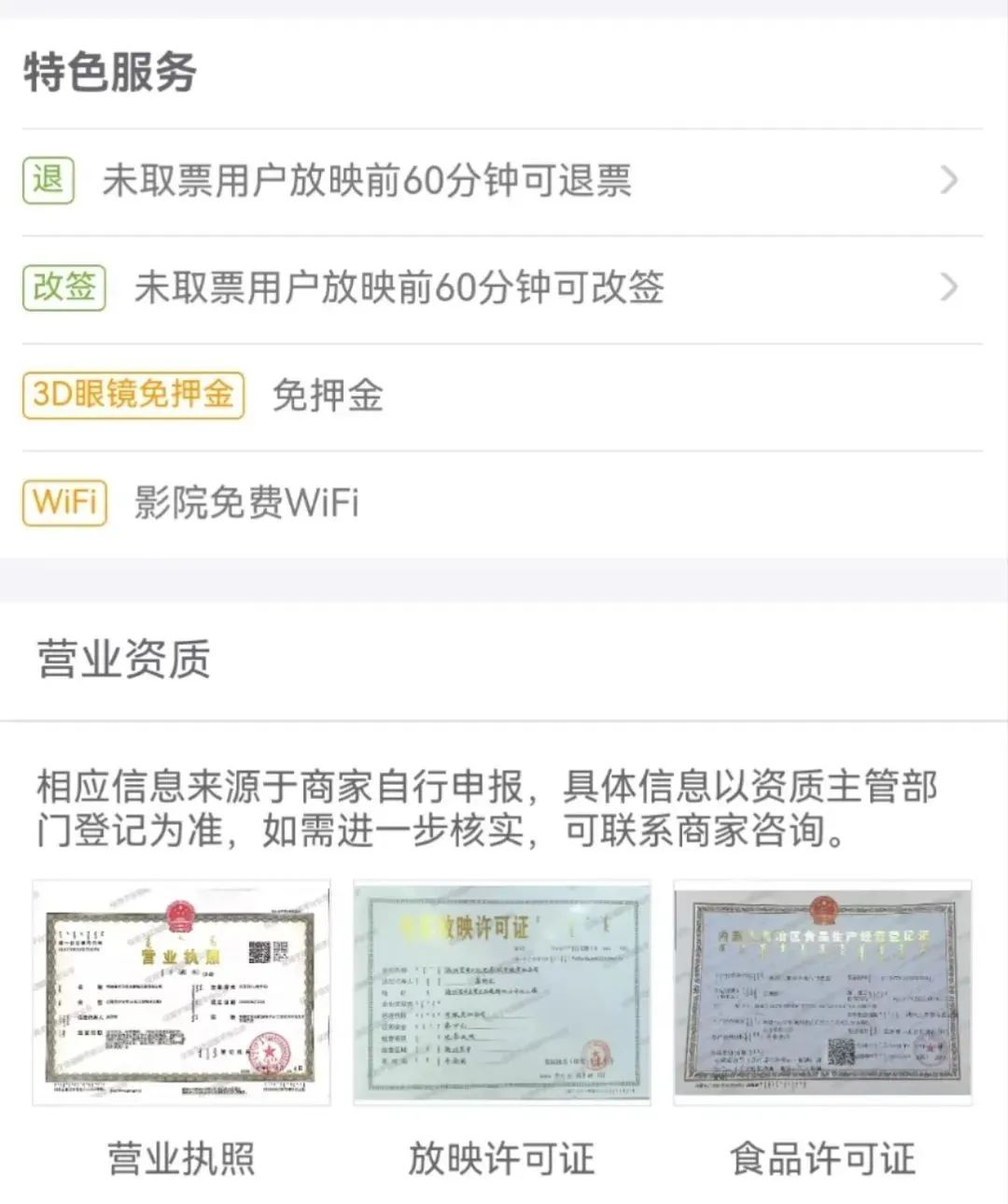
Task: Open the 退票 refund policy row
Action: [502, 181]
